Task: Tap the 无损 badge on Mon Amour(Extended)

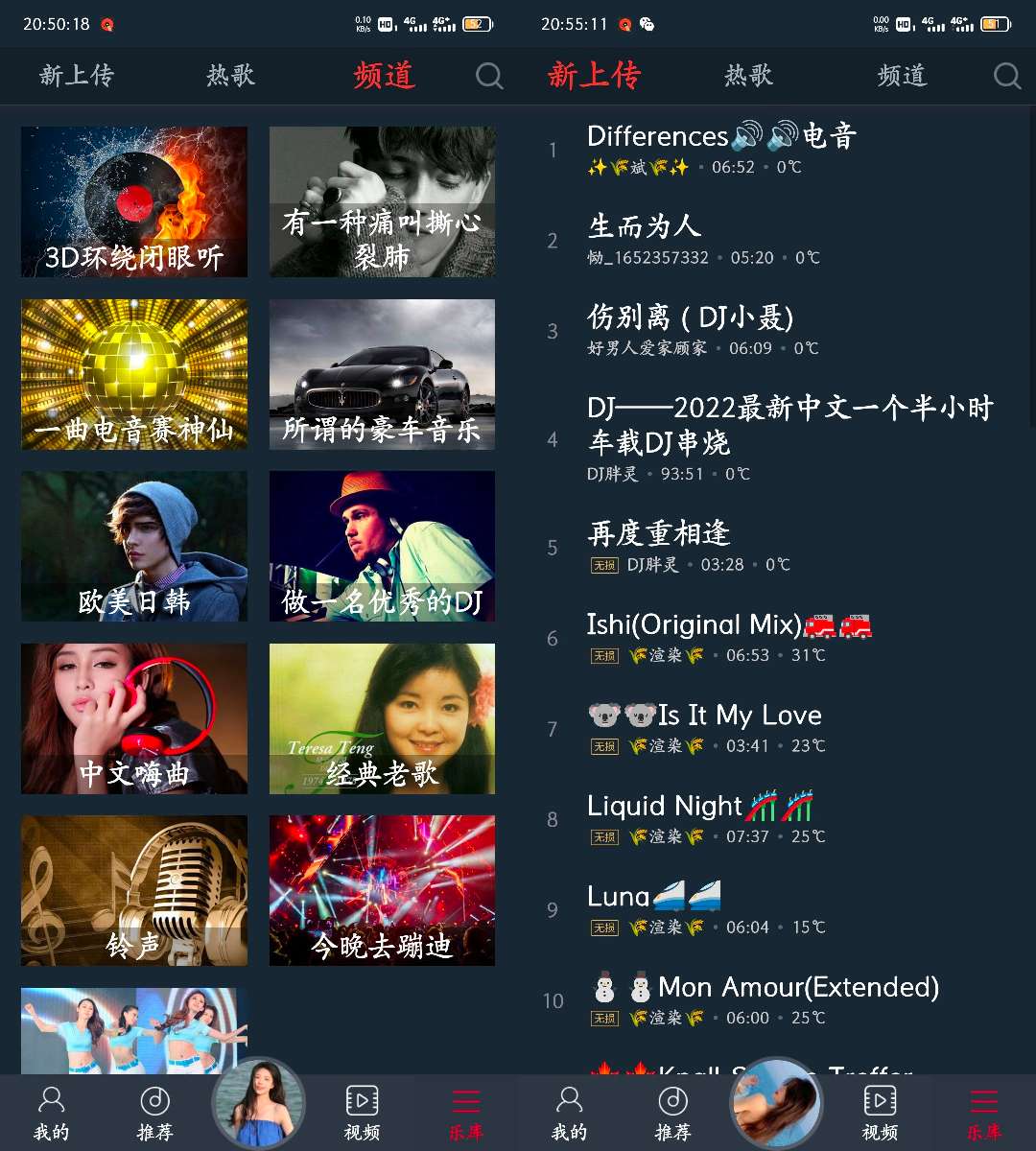Action: (x=604, y=1018)
